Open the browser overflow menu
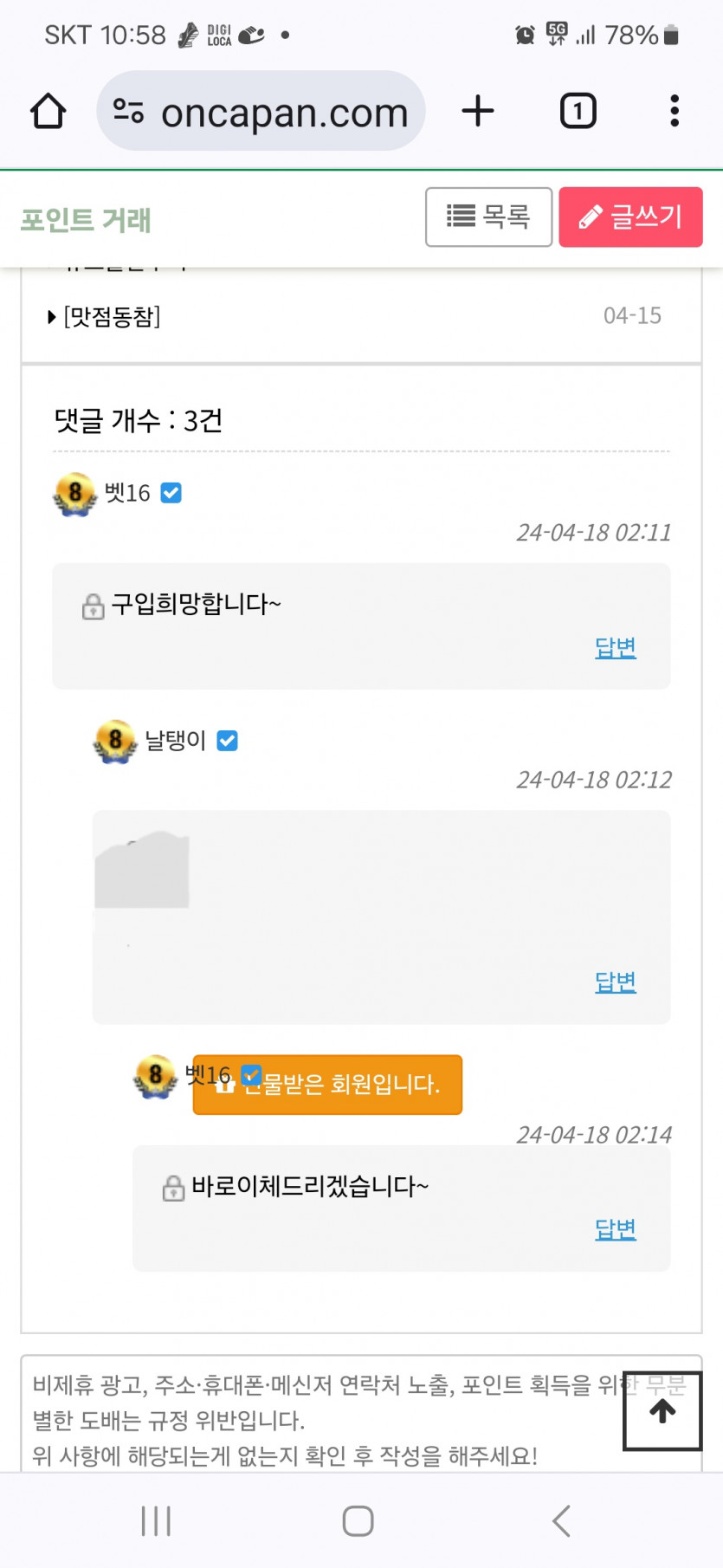Viewport: 723px width, 1568px height. (x=674, y=112)
